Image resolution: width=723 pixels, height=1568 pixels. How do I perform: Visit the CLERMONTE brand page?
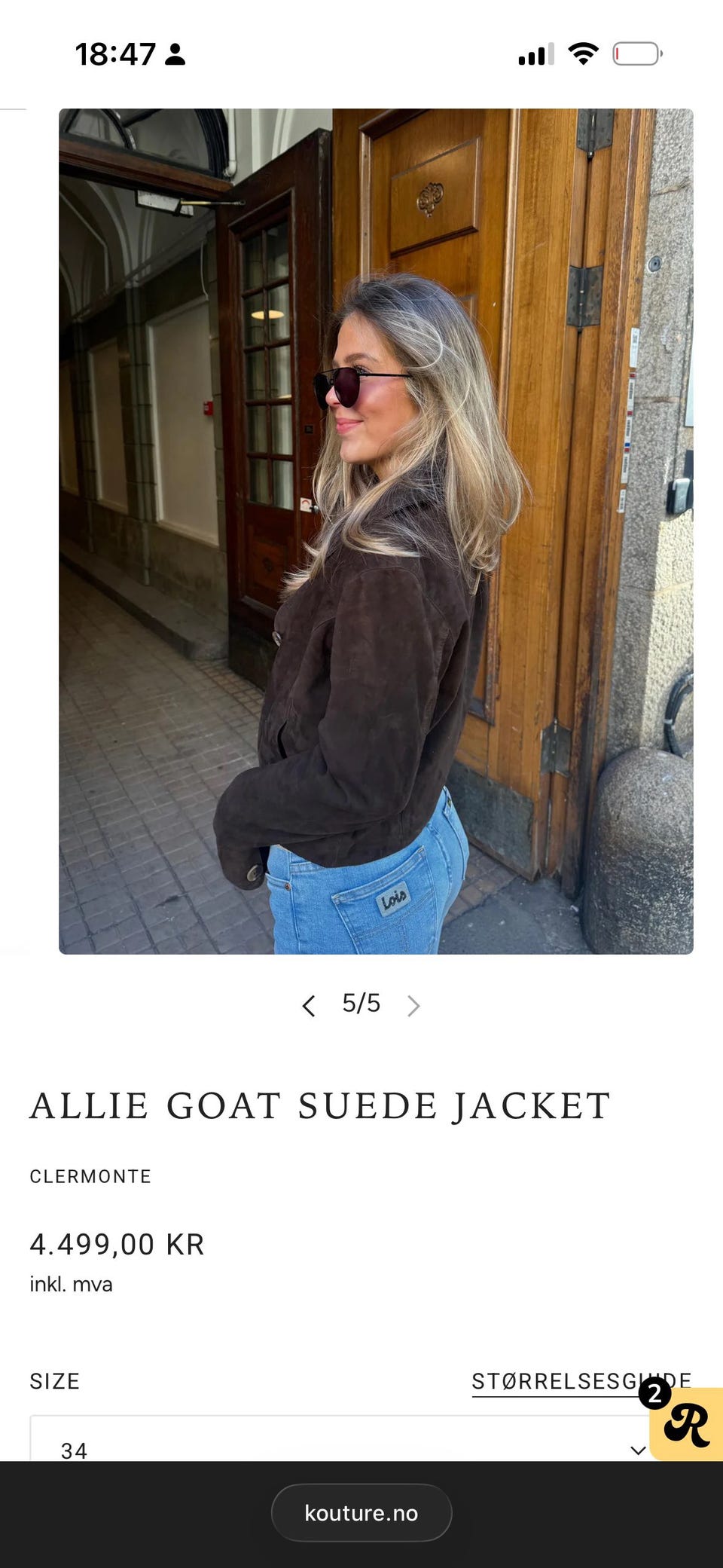[x=90, y=1175]
